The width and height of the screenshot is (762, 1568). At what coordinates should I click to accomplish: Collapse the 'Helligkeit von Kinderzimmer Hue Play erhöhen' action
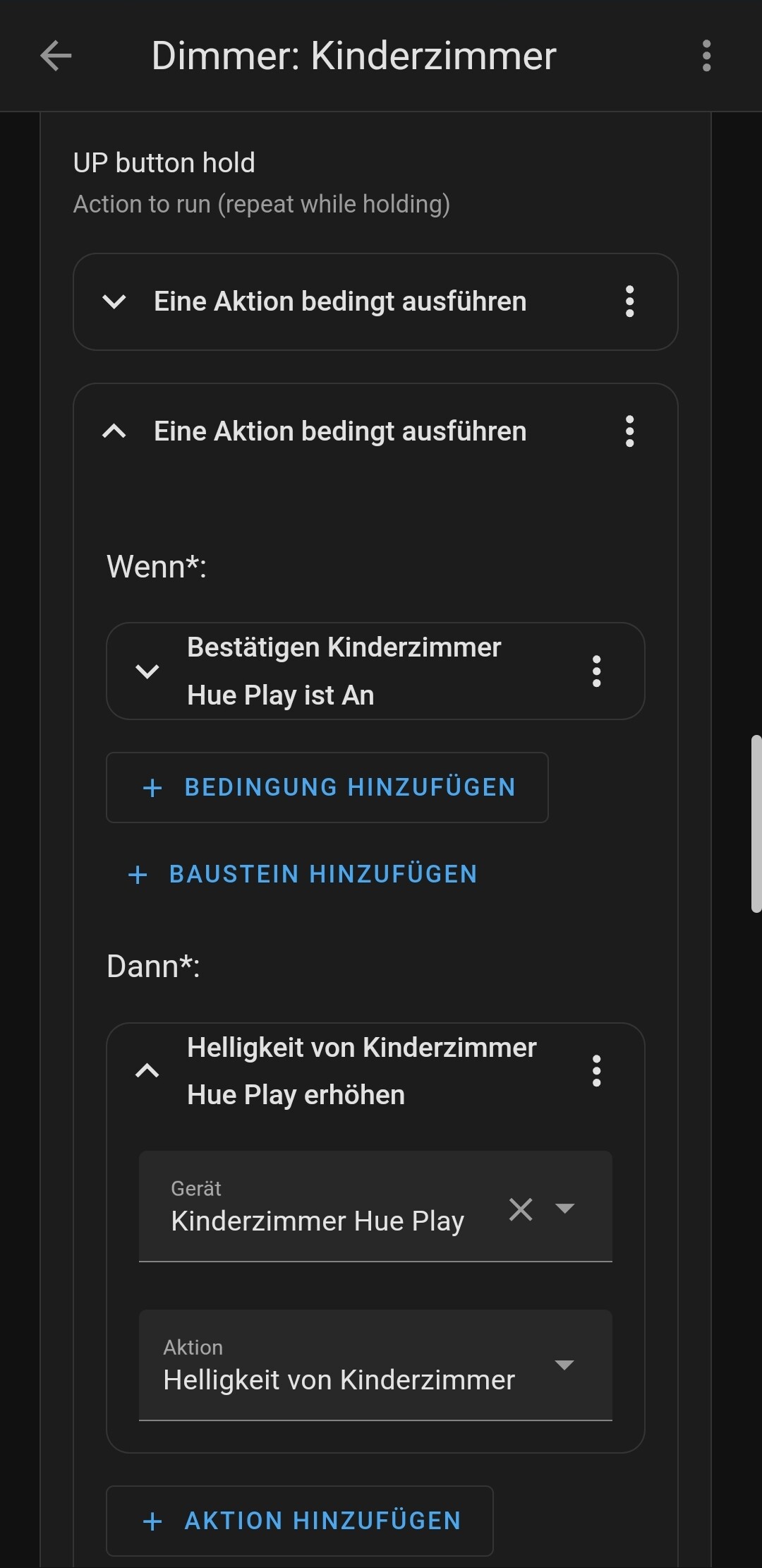(147, 1071)
